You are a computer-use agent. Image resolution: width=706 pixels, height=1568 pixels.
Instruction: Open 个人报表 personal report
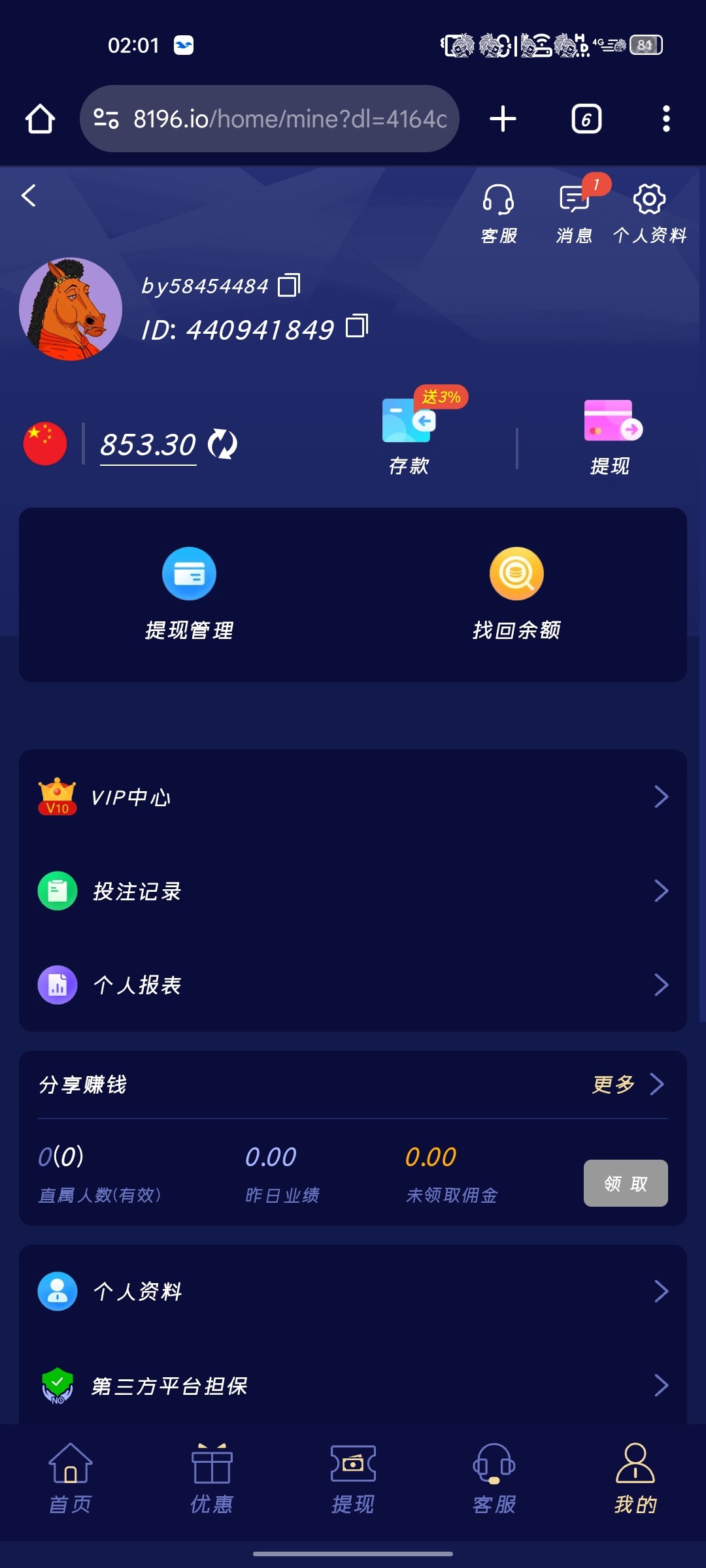click(x=353, y=985)
